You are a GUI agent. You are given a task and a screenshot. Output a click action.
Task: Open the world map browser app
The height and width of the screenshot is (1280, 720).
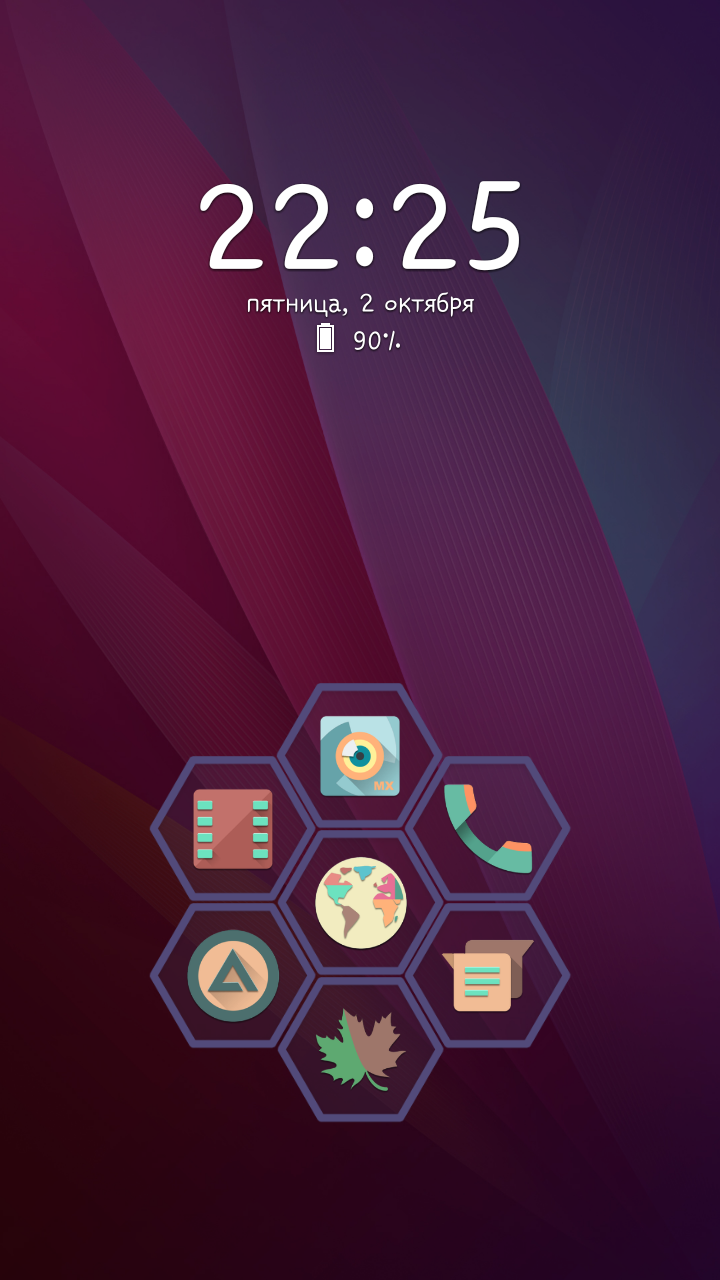(x=360, y=902)
